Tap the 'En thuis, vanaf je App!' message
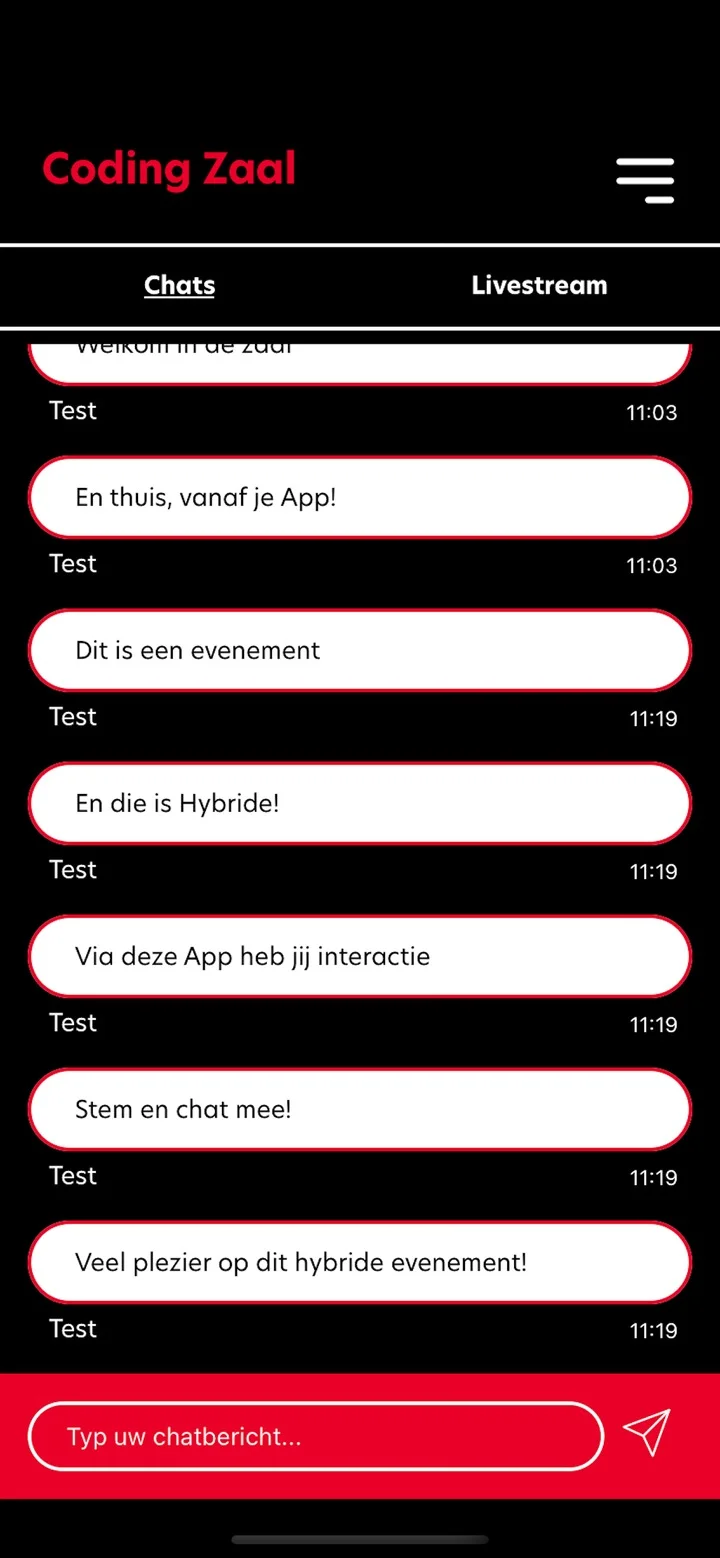This screenshot has height=1558, width=720. coord(360,497)
